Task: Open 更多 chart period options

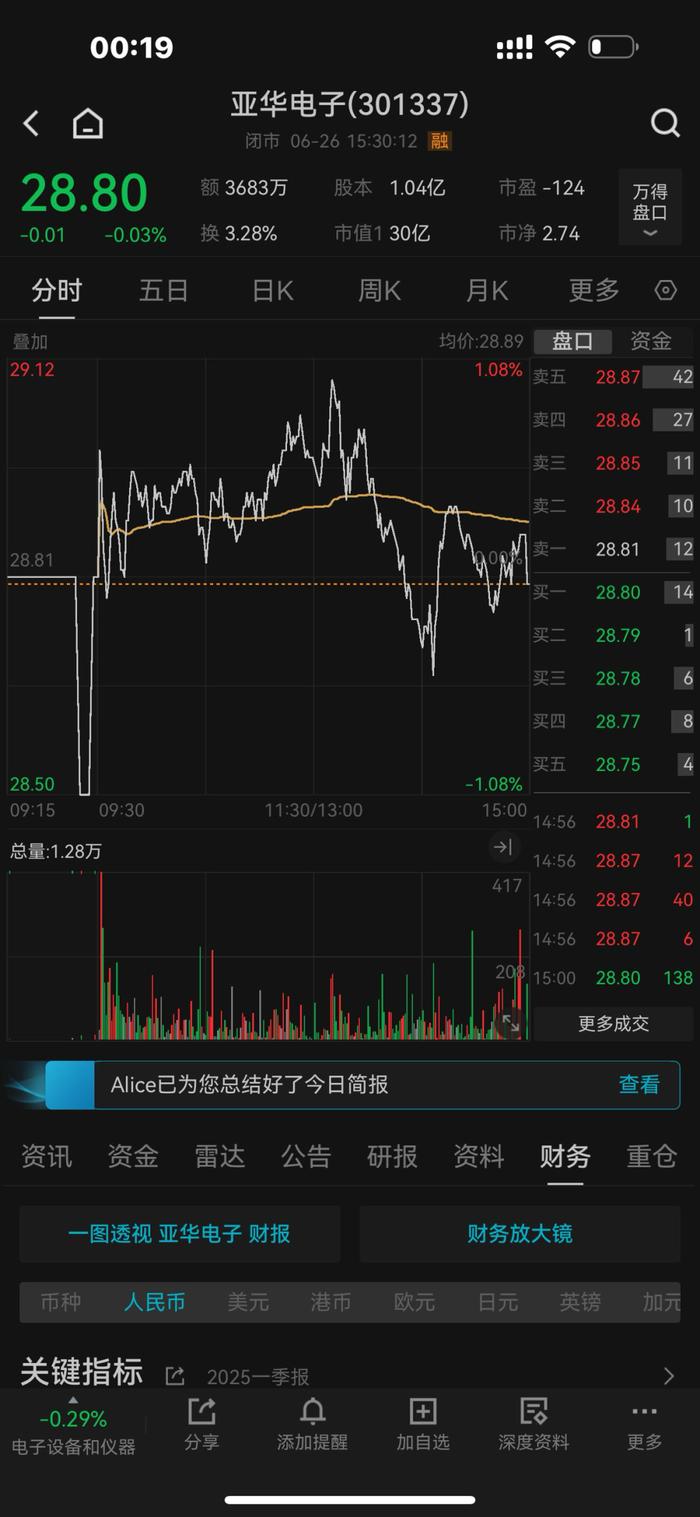Action: (594, 291)
